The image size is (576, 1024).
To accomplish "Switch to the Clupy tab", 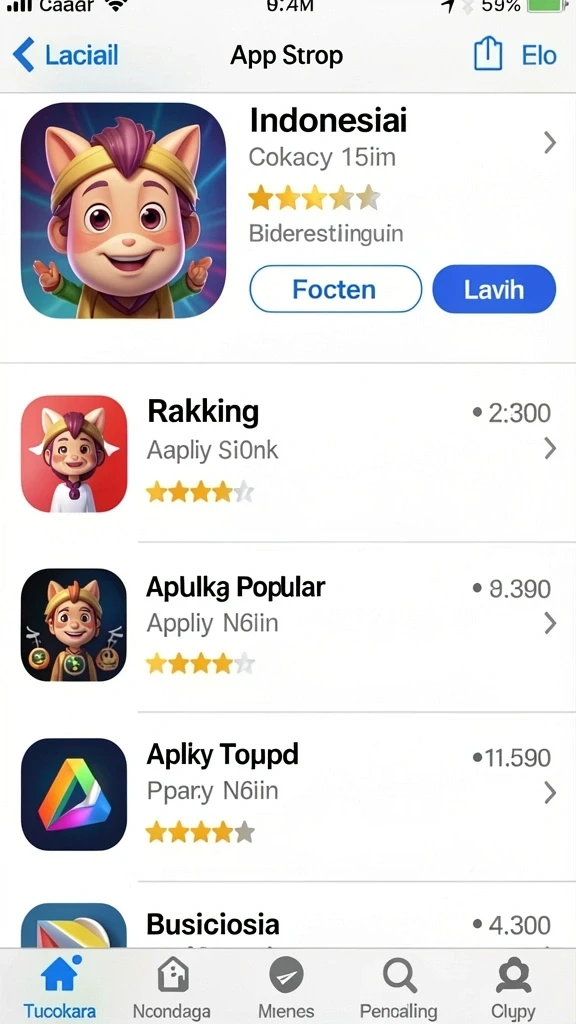I will pos(513,987).
